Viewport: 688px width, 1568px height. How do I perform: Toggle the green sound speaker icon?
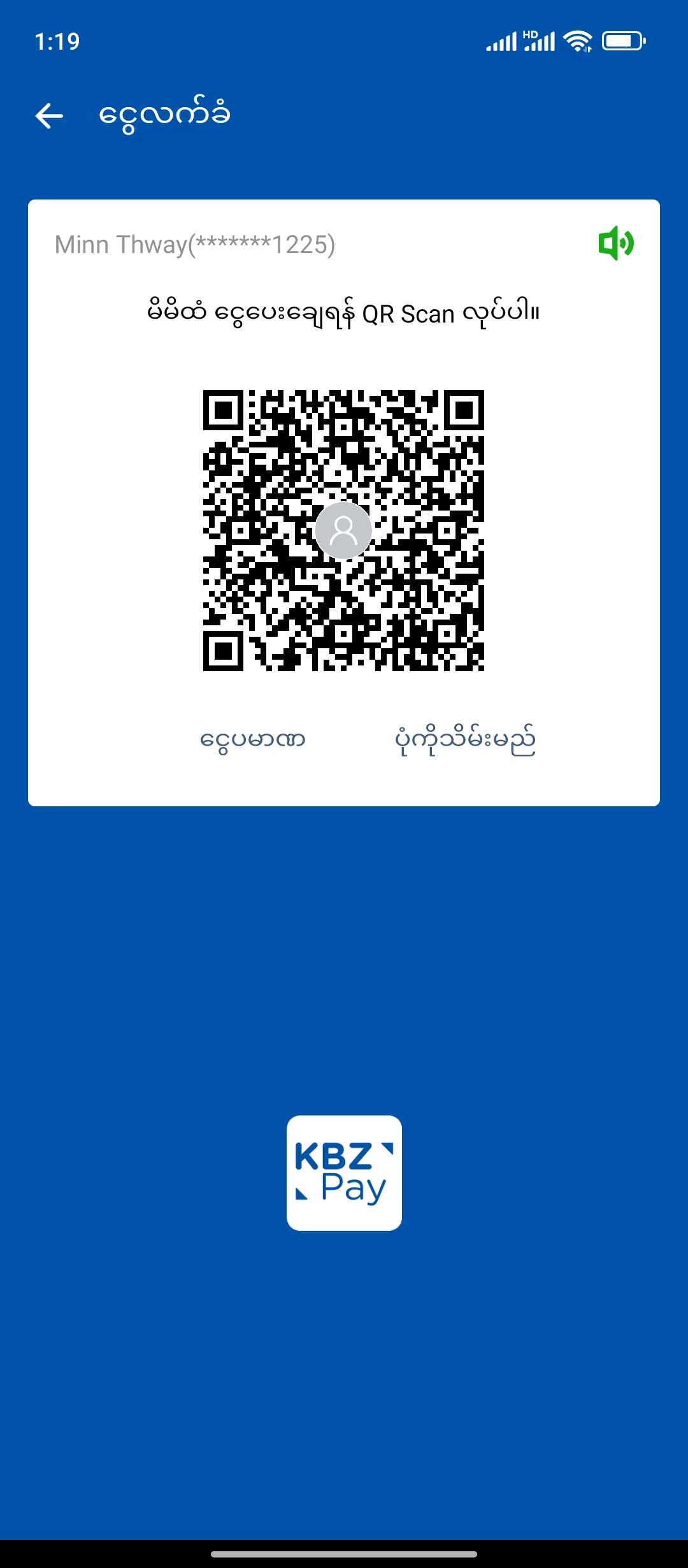click(615, 243)
